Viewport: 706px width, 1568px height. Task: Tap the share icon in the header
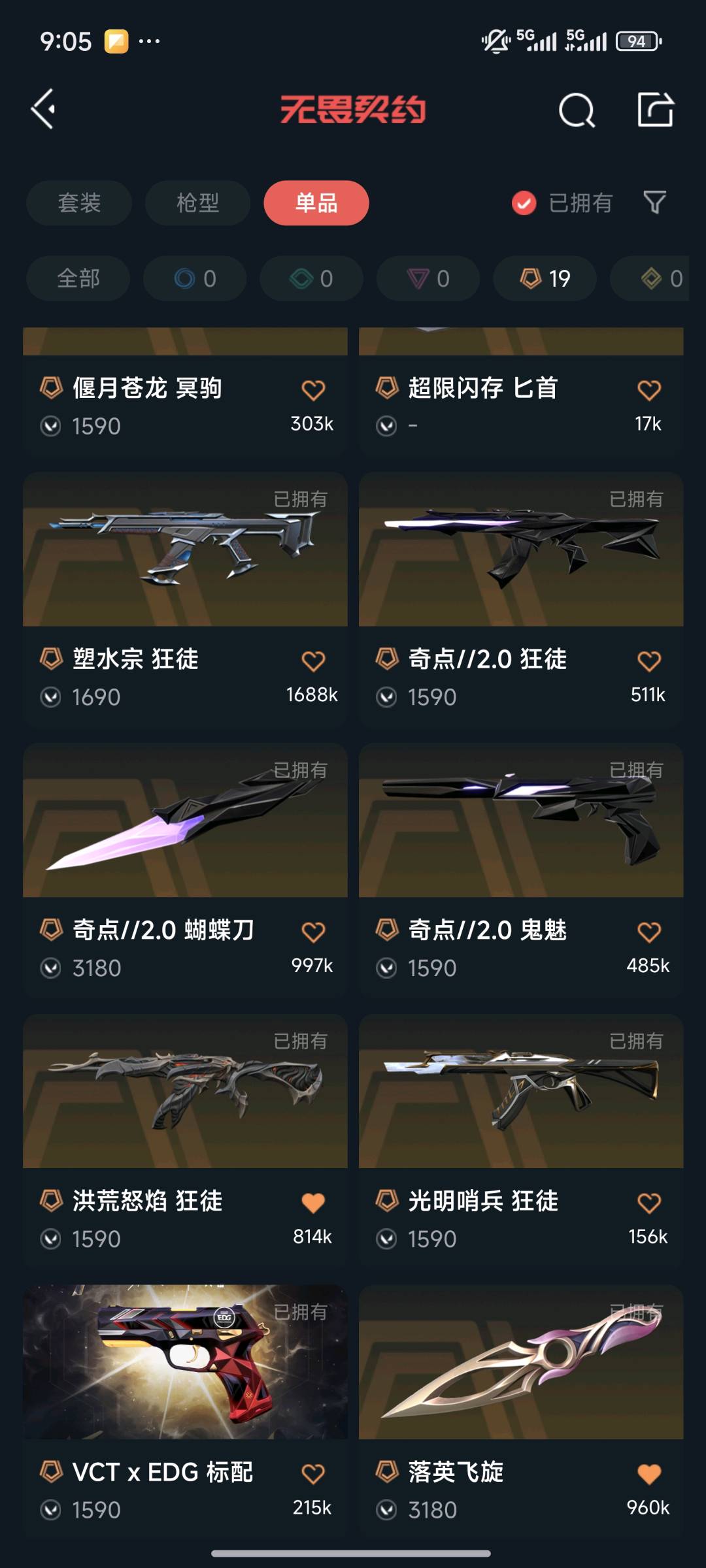tap(656, 109)
